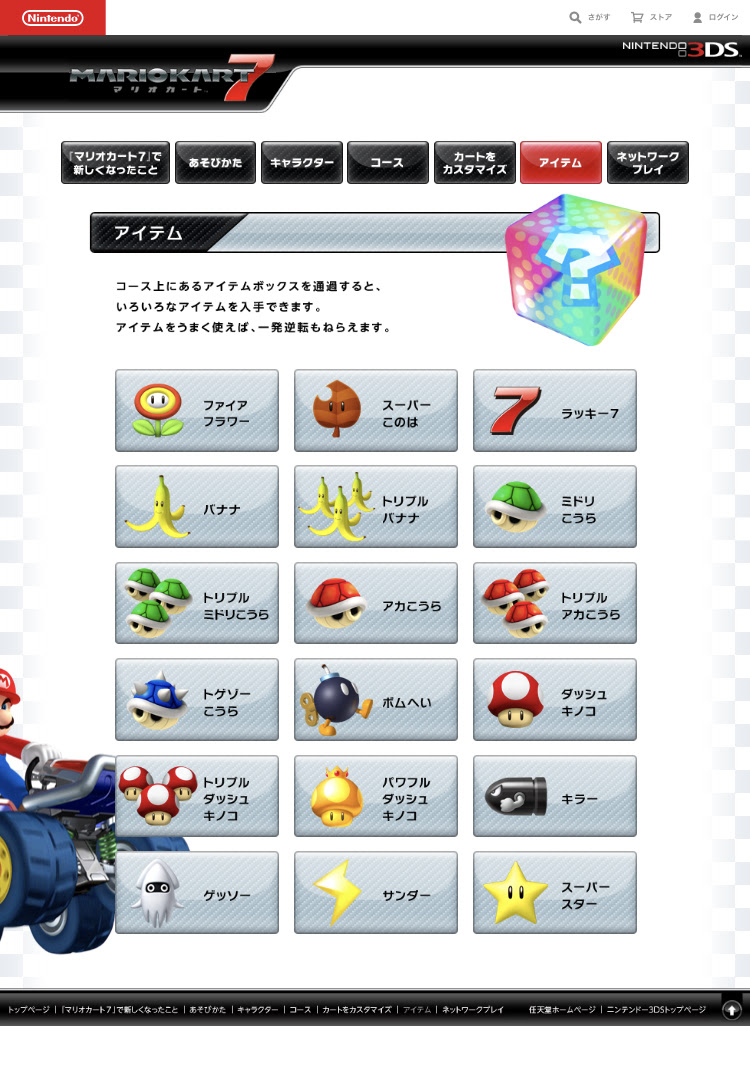750x1084 pixels.
Task: Select the ファイアフラワー (Fire Flower) item
Action: (x=196, y=410)
